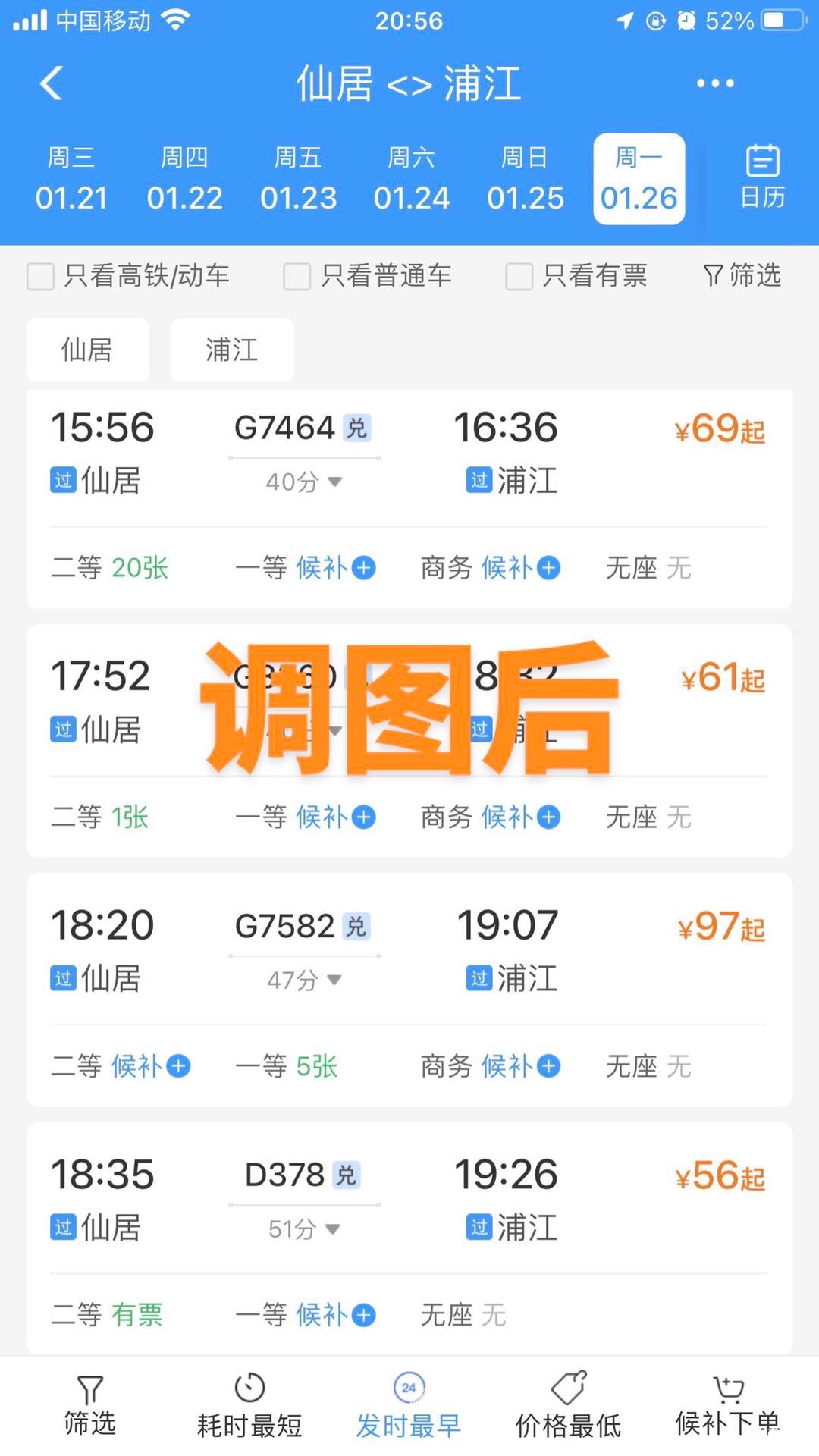
Task: Go back from the 仙居 to 浦江 search
Action: (x=52, y=83)
